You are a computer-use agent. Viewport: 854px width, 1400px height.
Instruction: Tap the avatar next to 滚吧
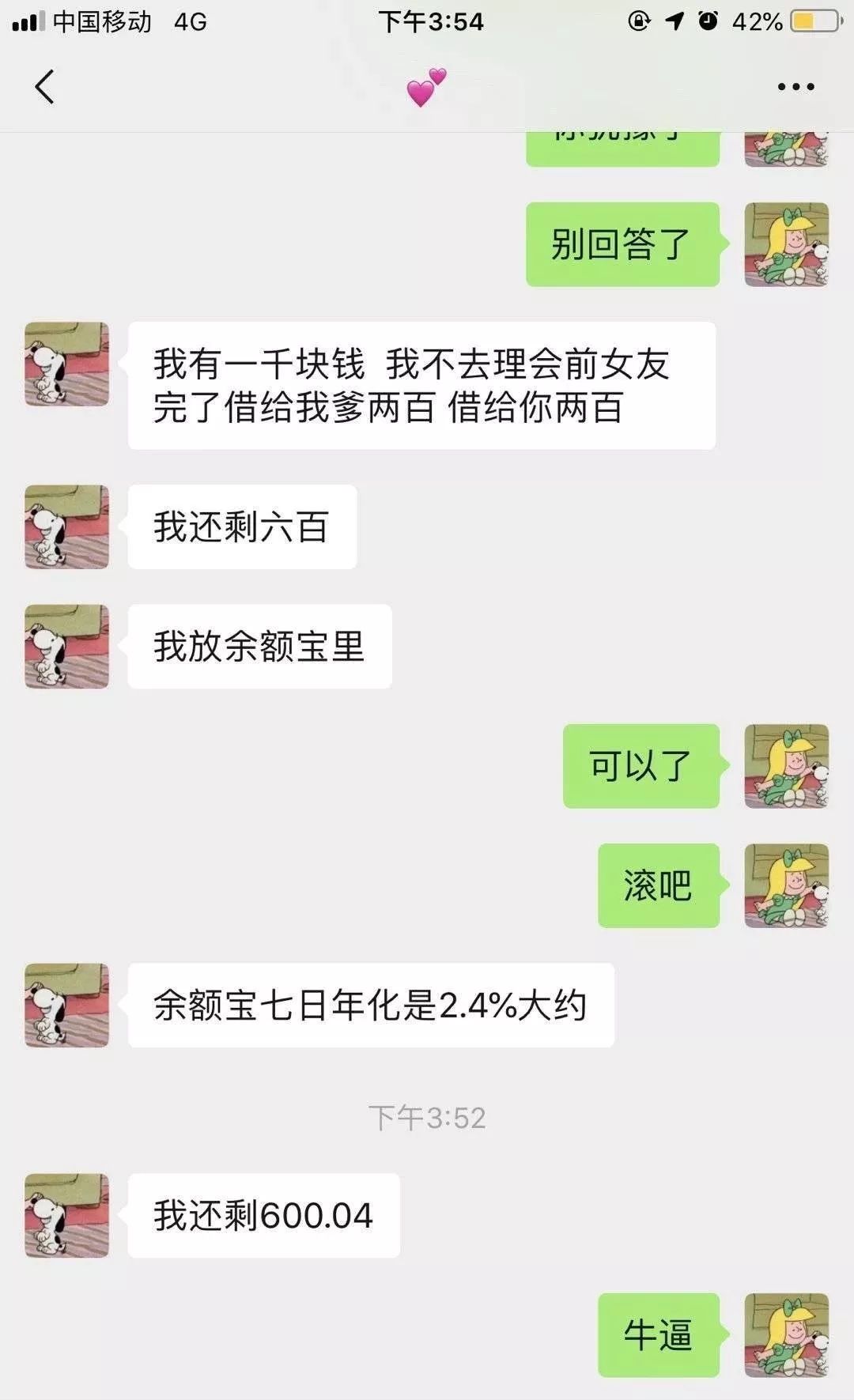click(787, 885)
